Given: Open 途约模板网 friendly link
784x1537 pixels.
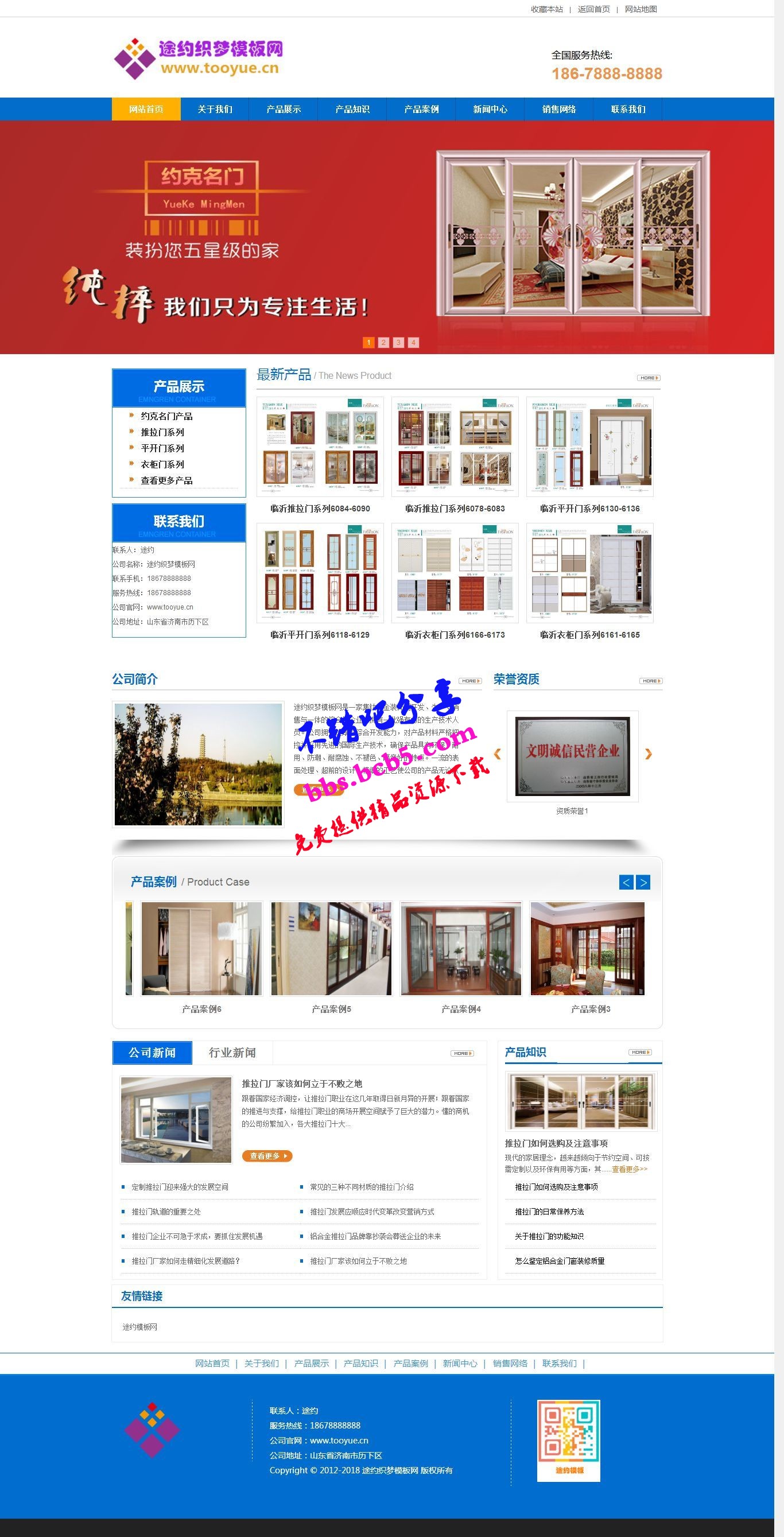Looking at the screenshot, I should [x=139, y=1326].
